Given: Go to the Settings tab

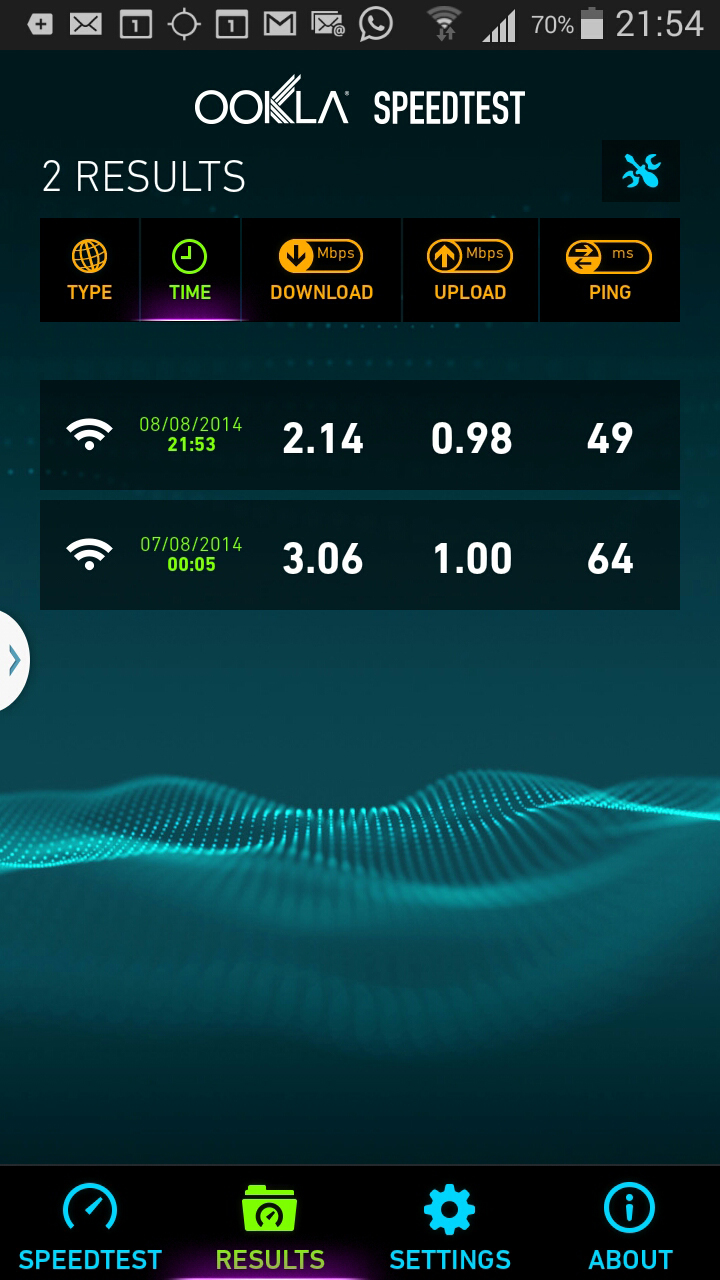Looking at the screenshot, I should click(450, 1226).
